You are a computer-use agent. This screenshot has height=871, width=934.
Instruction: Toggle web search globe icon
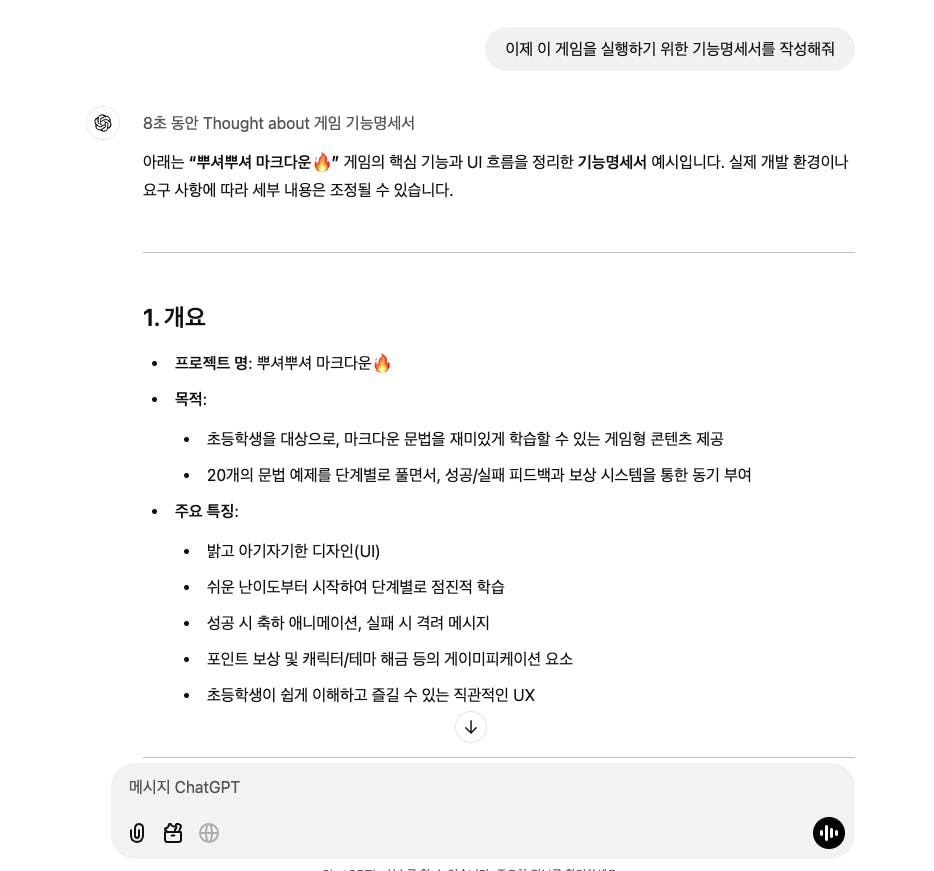click(x=209, y=833)
